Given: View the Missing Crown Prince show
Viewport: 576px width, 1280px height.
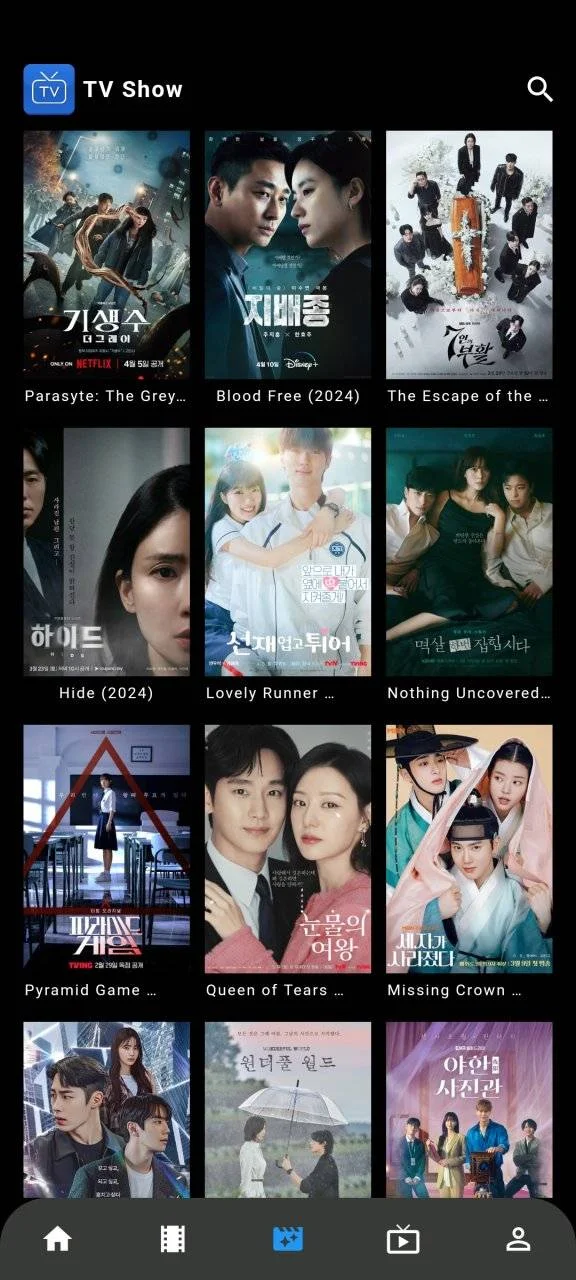Looking at the screenshot, I should point(469,849).
